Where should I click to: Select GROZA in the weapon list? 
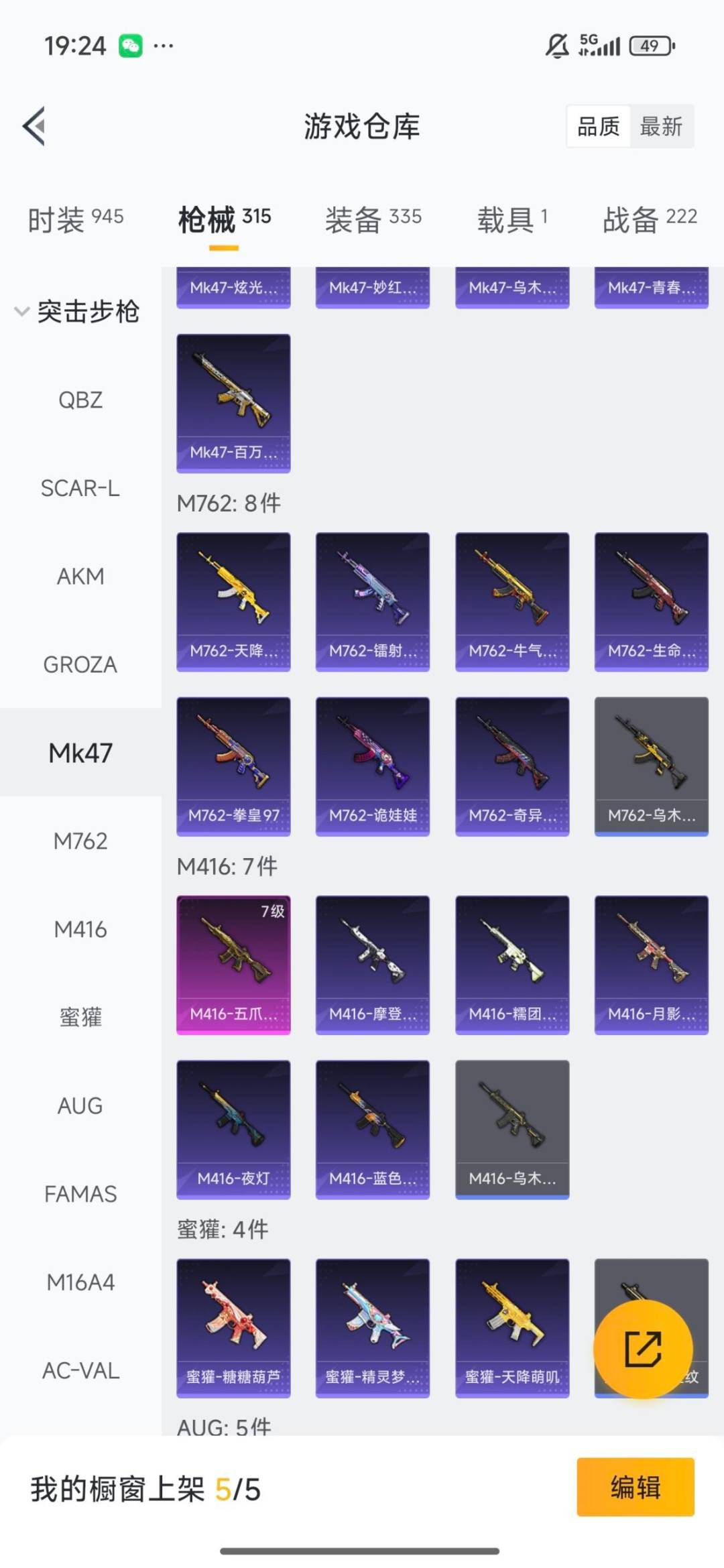(x=80, y=664)
